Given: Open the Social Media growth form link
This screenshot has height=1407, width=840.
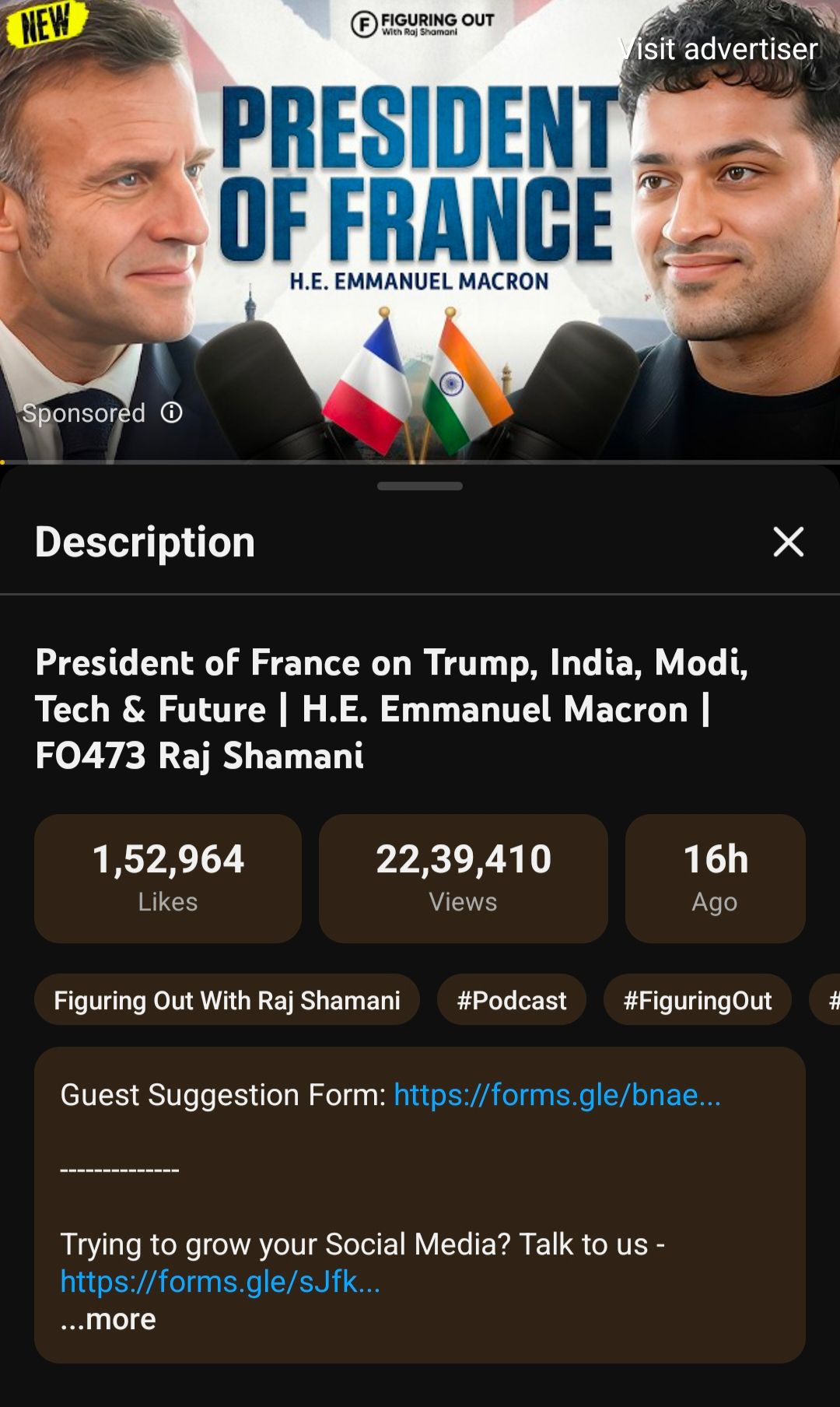Looking at the screenshot, I should coord(220,1281).
